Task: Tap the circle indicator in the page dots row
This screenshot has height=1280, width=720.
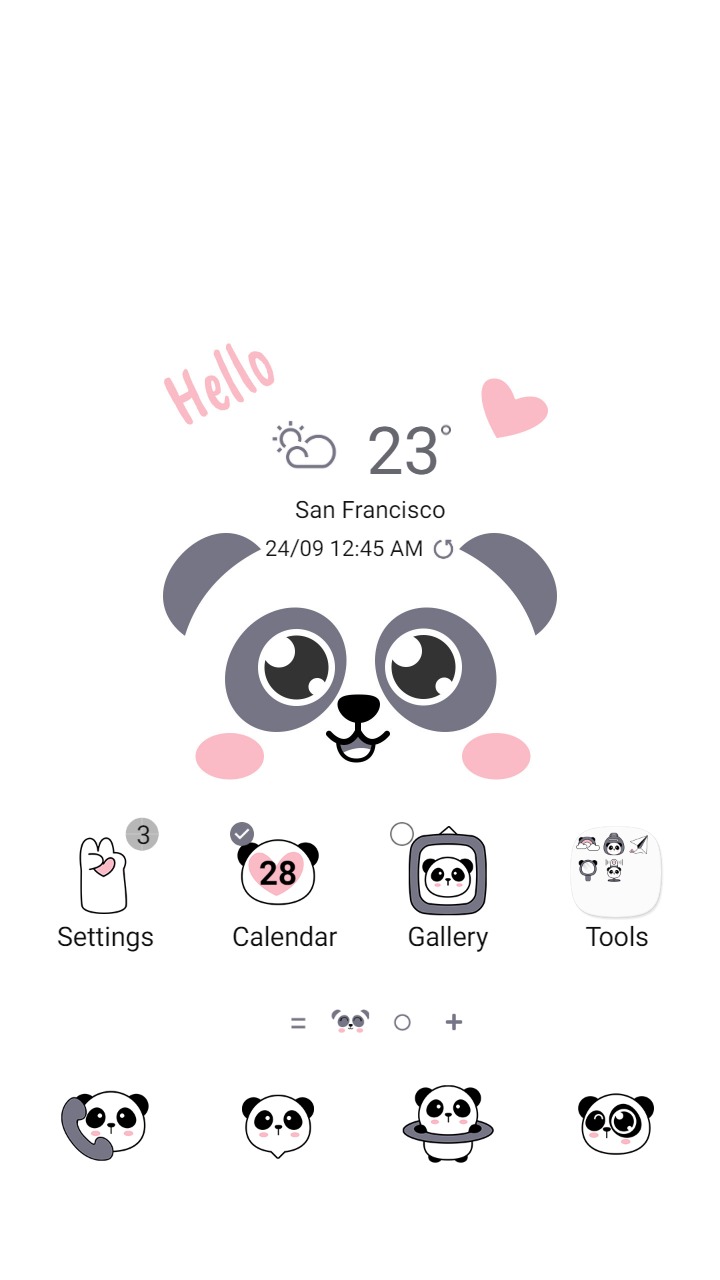Action: point(402,1022)
